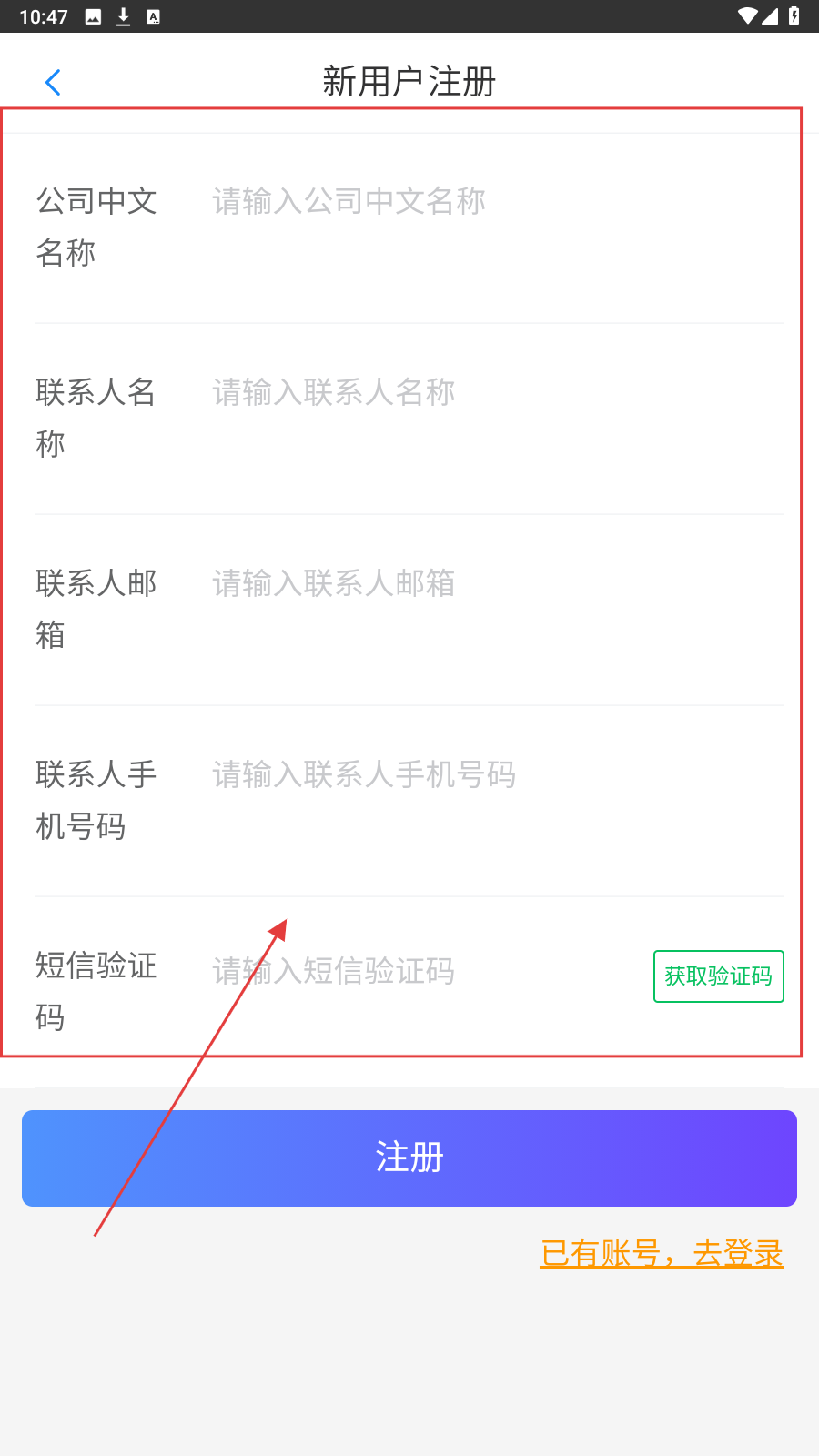
Task: Tap the 联系人邮箱 input field
Action: (x=491, y=584)
